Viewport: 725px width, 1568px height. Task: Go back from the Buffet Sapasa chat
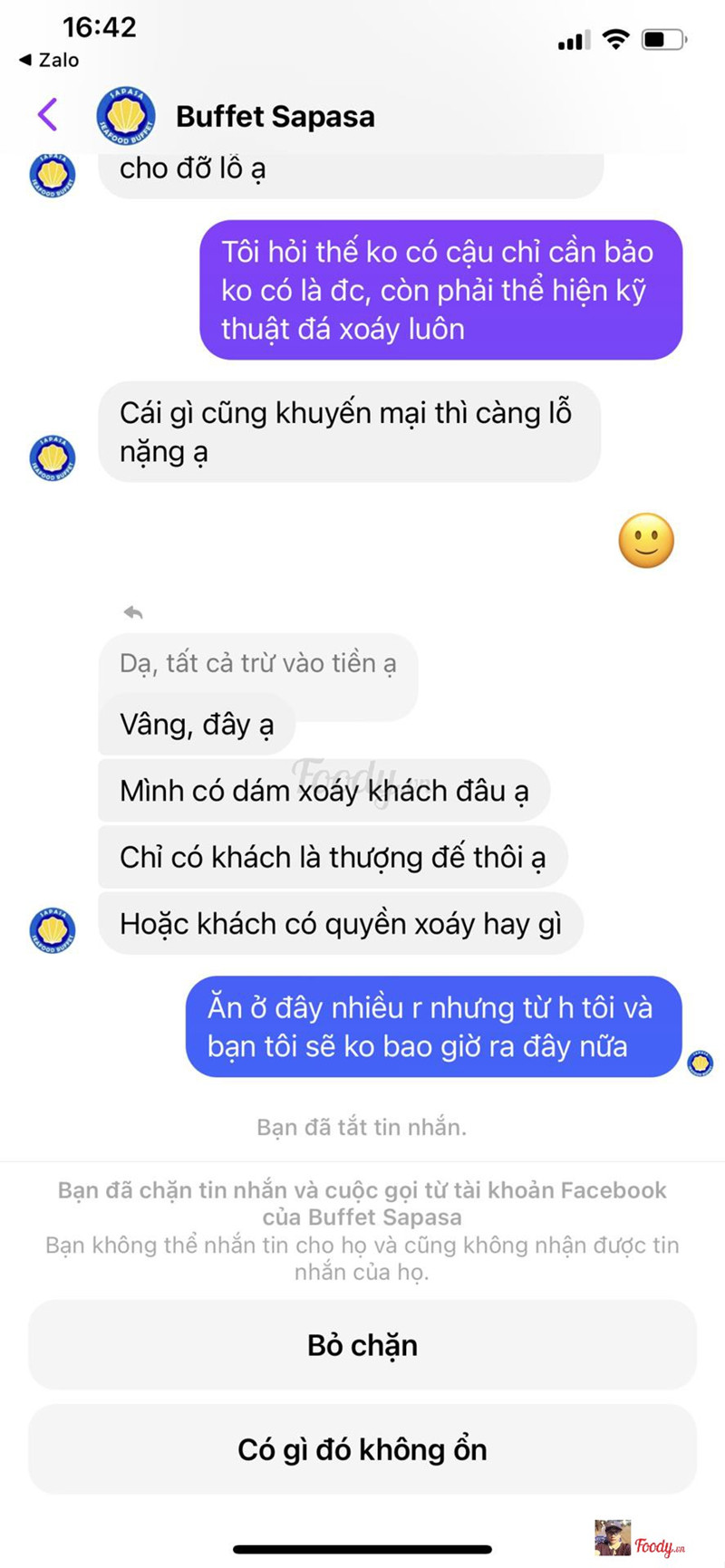[48, 115]
